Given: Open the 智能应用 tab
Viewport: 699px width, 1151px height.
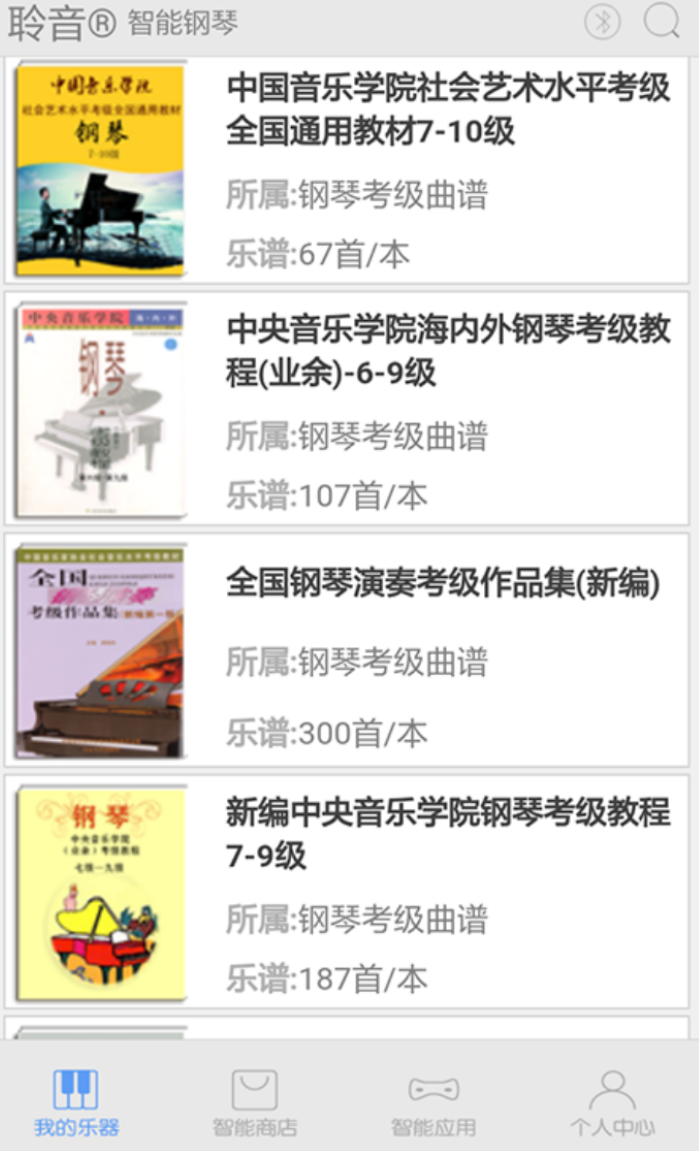Looking at the screenshot, I should click(433, 1102).
